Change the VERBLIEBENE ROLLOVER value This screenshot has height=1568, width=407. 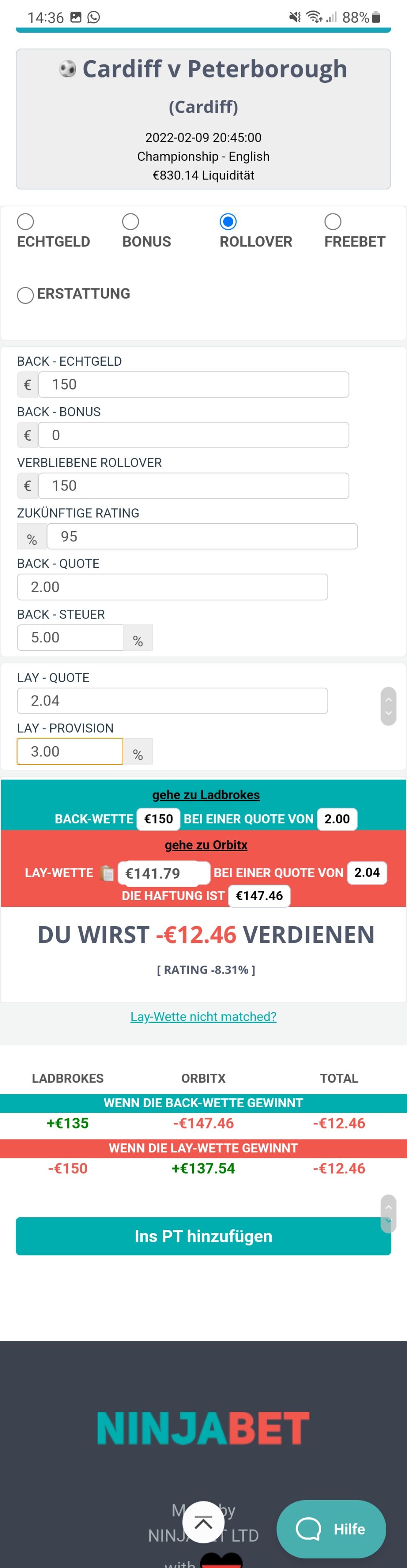193,486
